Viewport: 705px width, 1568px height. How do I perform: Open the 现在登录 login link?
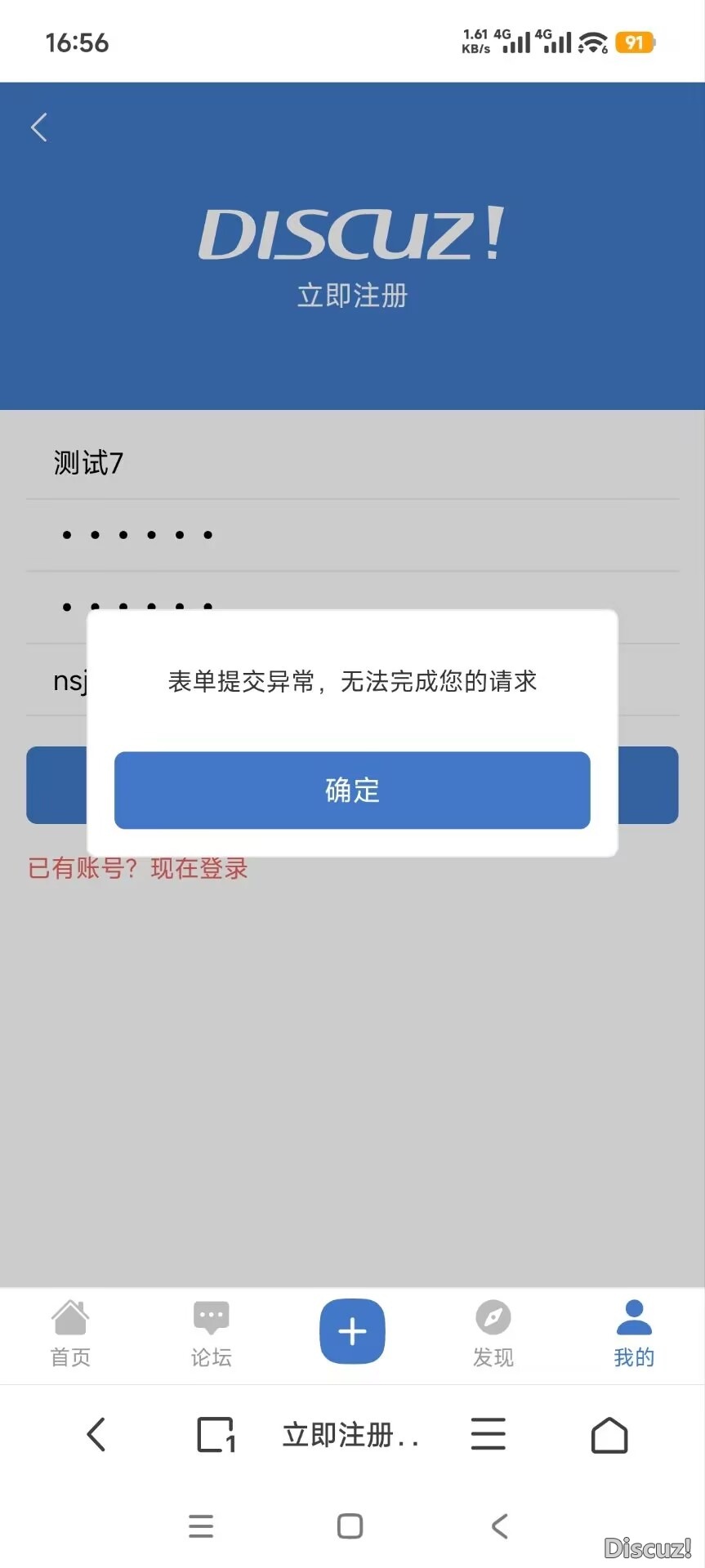pyautogui.click(x=199, y=868)
